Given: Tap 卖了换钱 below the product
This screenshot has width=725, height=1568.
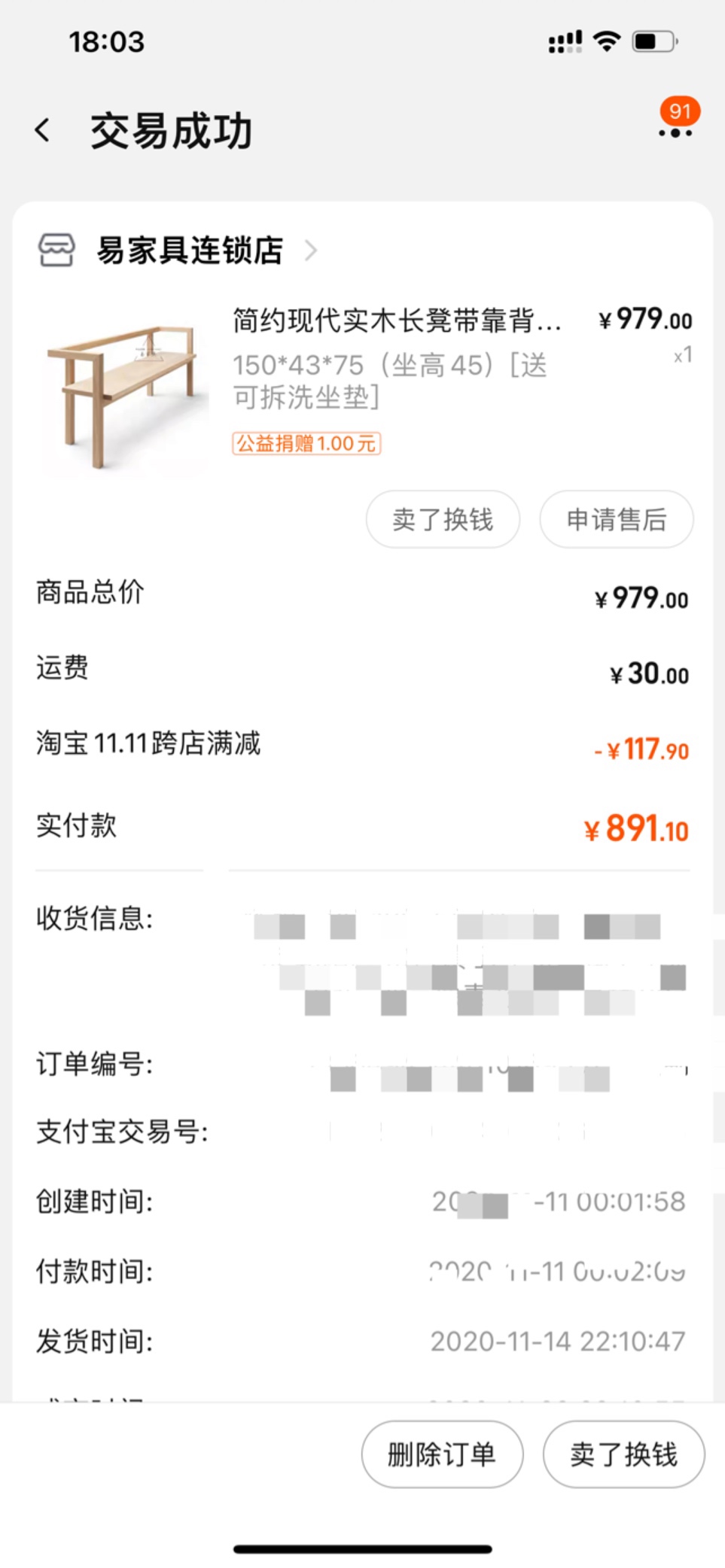Looking at the screenshot, I should (x=443, y=520).
